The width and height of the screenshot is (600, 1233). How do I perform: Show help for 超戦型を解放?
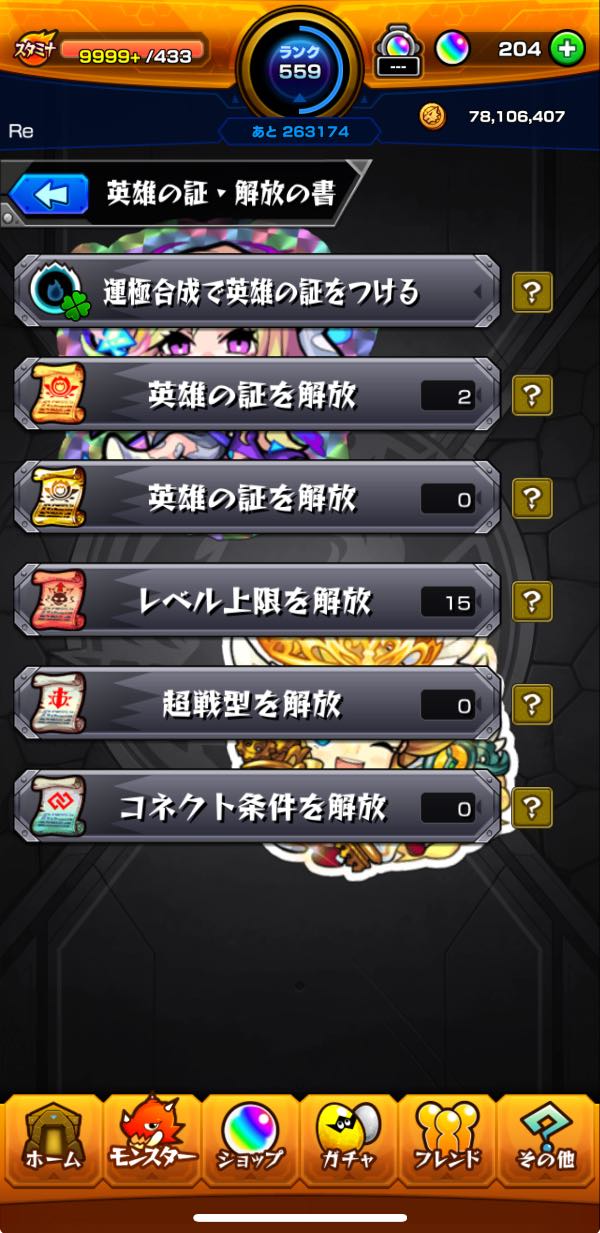(532, 704)
